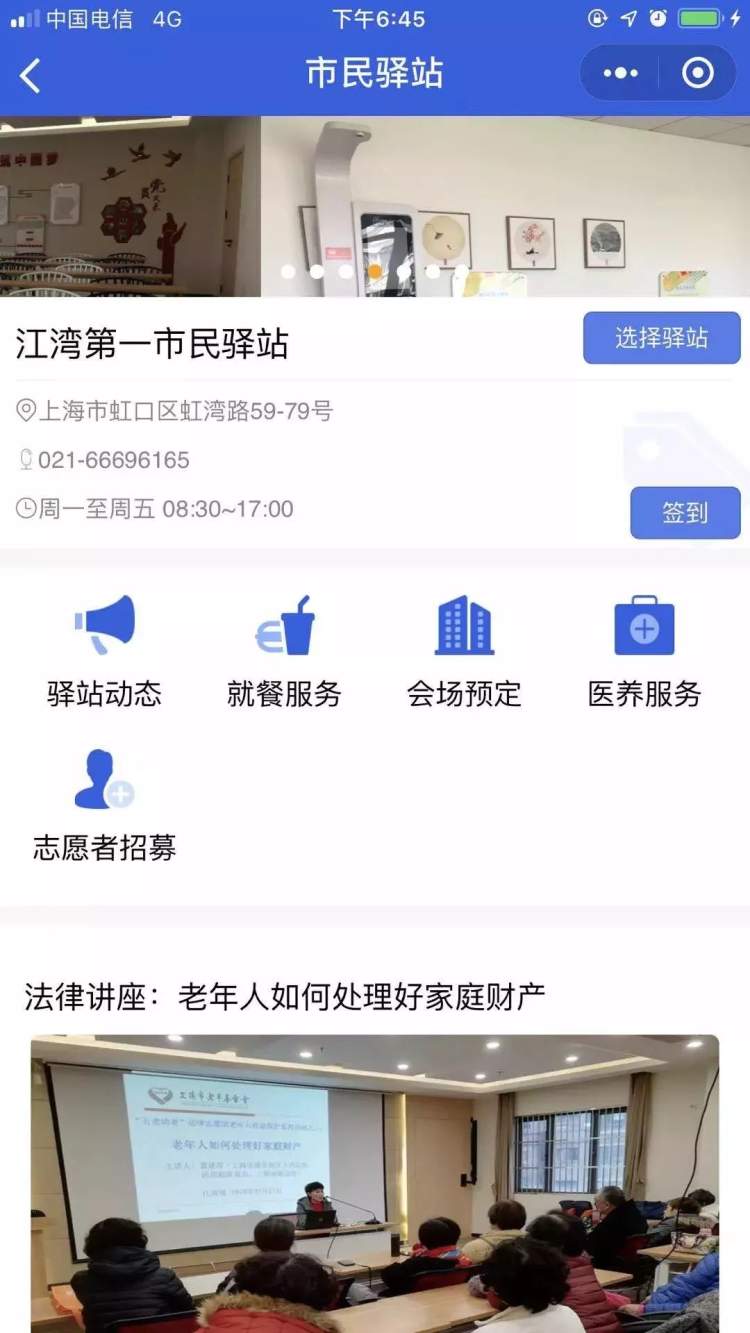Viewport: 750px width, 1333px height.
Task: Go back using the top-left arrow
Action: 30,75
